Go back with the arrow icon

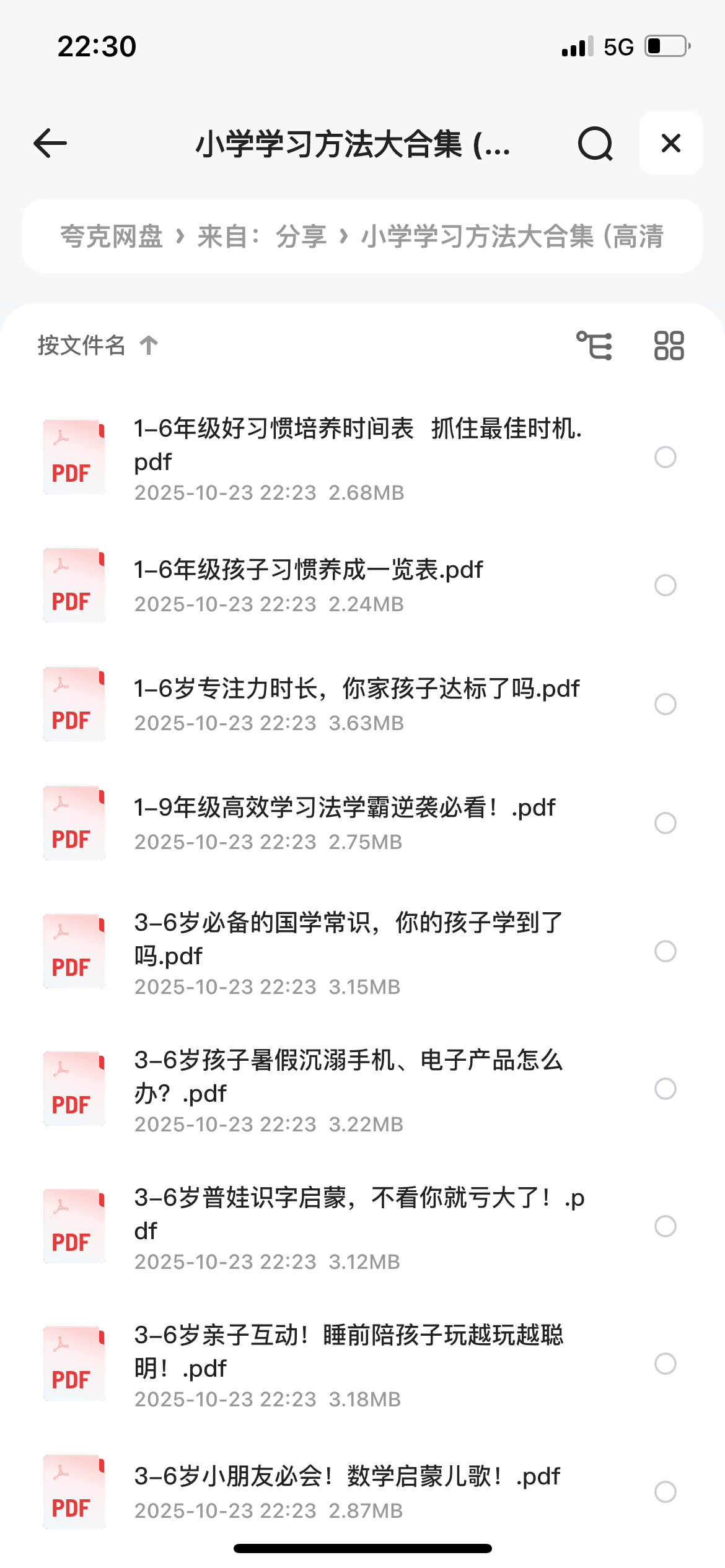click(x=50, y=144)
